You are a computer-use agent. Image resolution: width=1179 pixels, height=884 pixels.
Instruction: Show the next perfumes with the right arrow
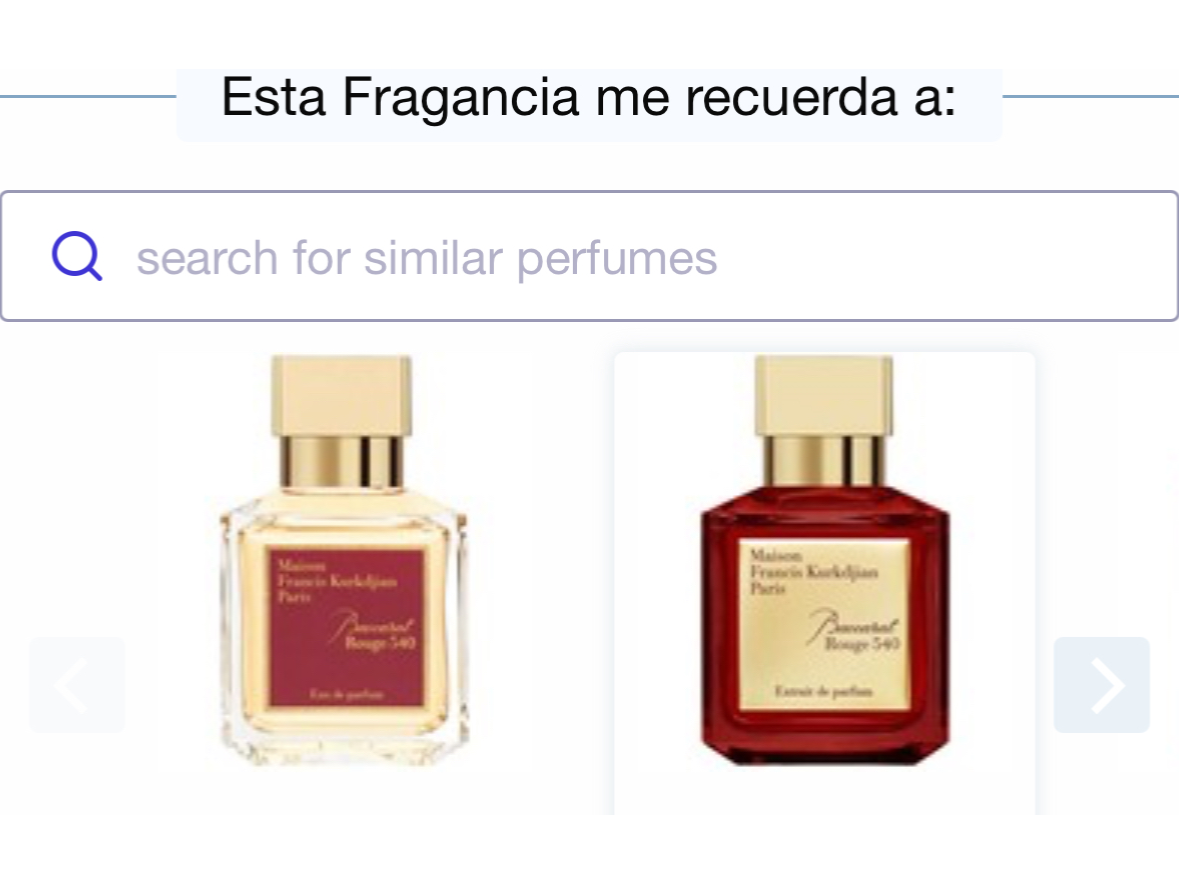coord(1101,685)
